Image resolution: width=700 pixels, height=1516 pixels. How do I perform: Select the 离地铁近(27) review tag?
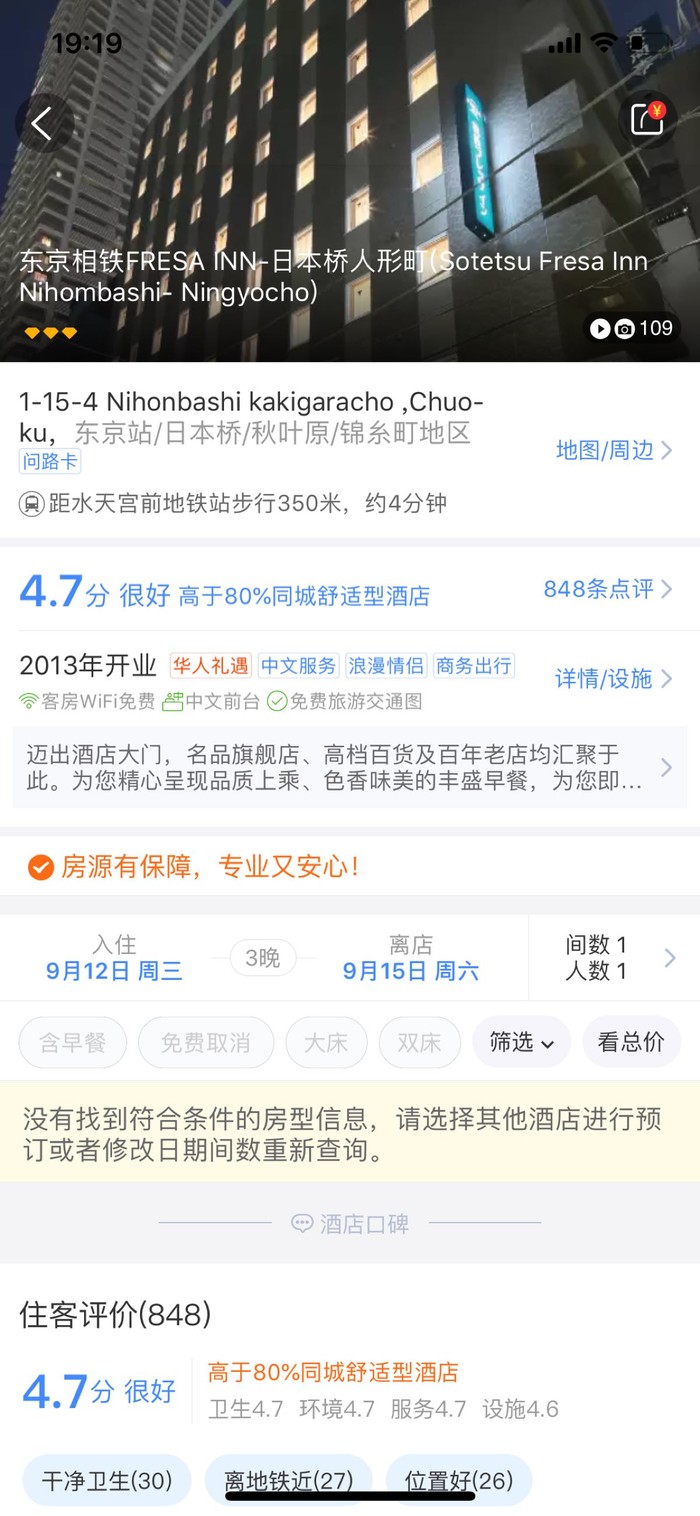(x=288, y=1480)
